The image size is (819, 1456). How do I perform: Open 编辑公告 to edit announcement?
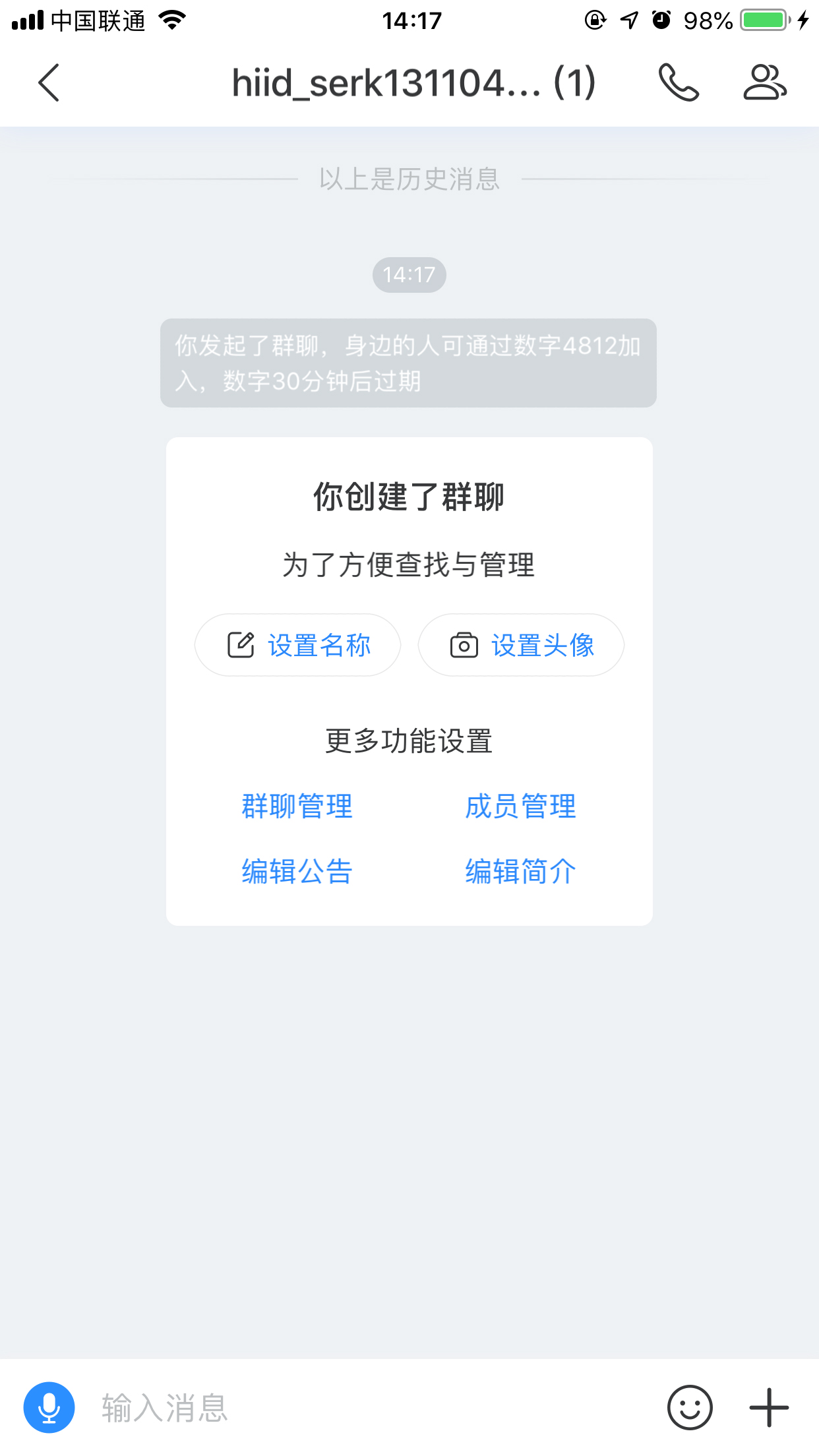(296, 870)
